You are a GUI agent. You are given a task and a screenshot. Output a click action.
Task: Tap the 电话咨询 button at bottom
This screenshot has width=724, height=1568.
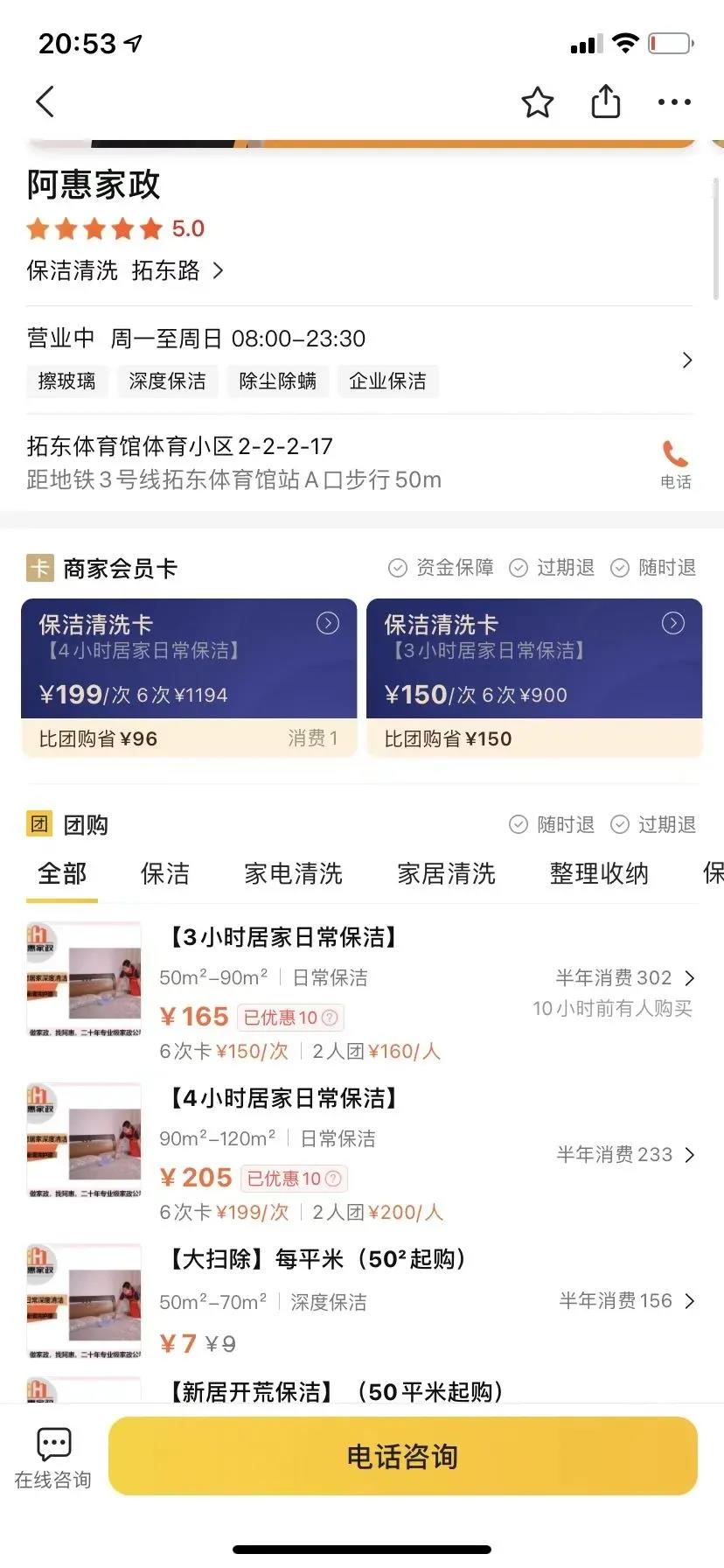pyautogui.click(x=402, y=1455)
